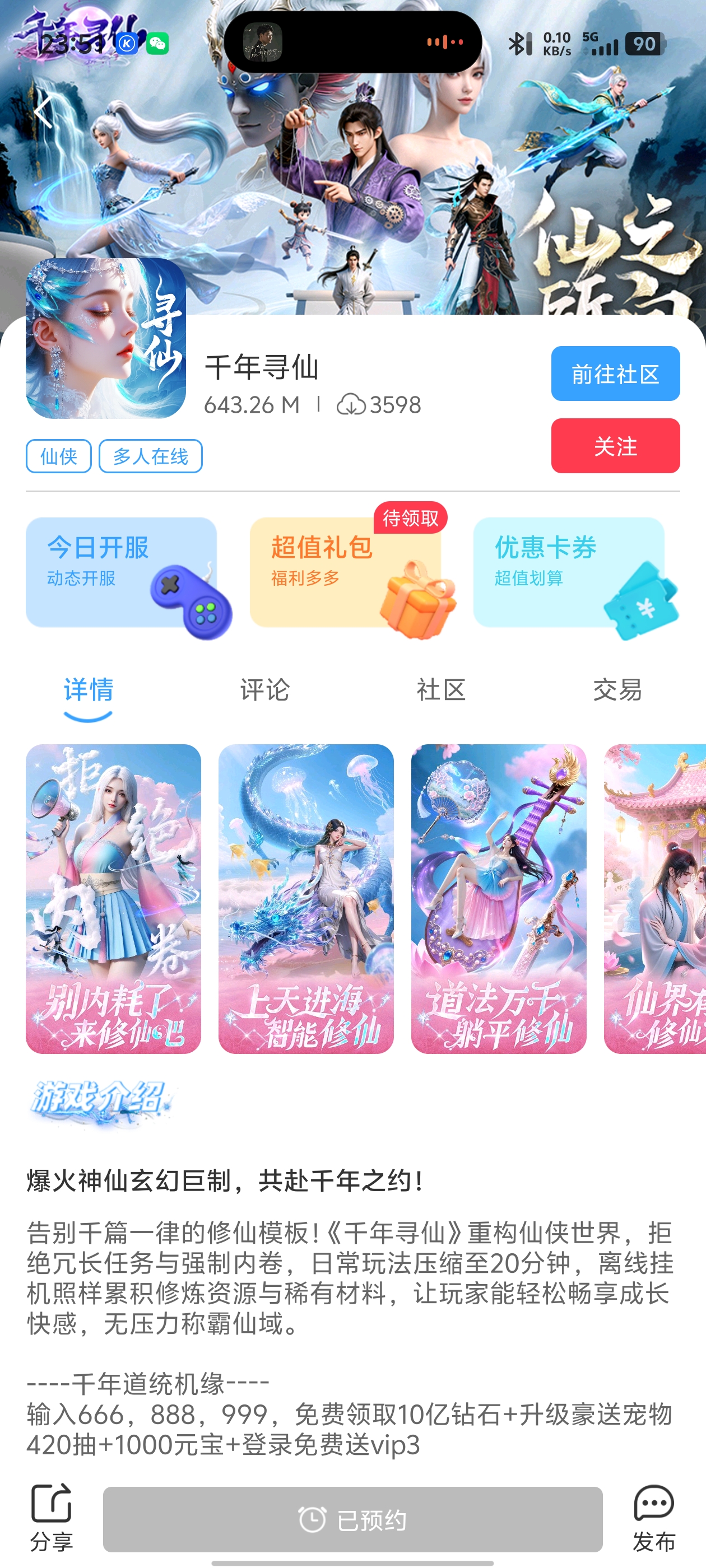This screenshot has height=1568, width=706.
Task: Select the 多人在线 tag chip
Action: point(151,456)
